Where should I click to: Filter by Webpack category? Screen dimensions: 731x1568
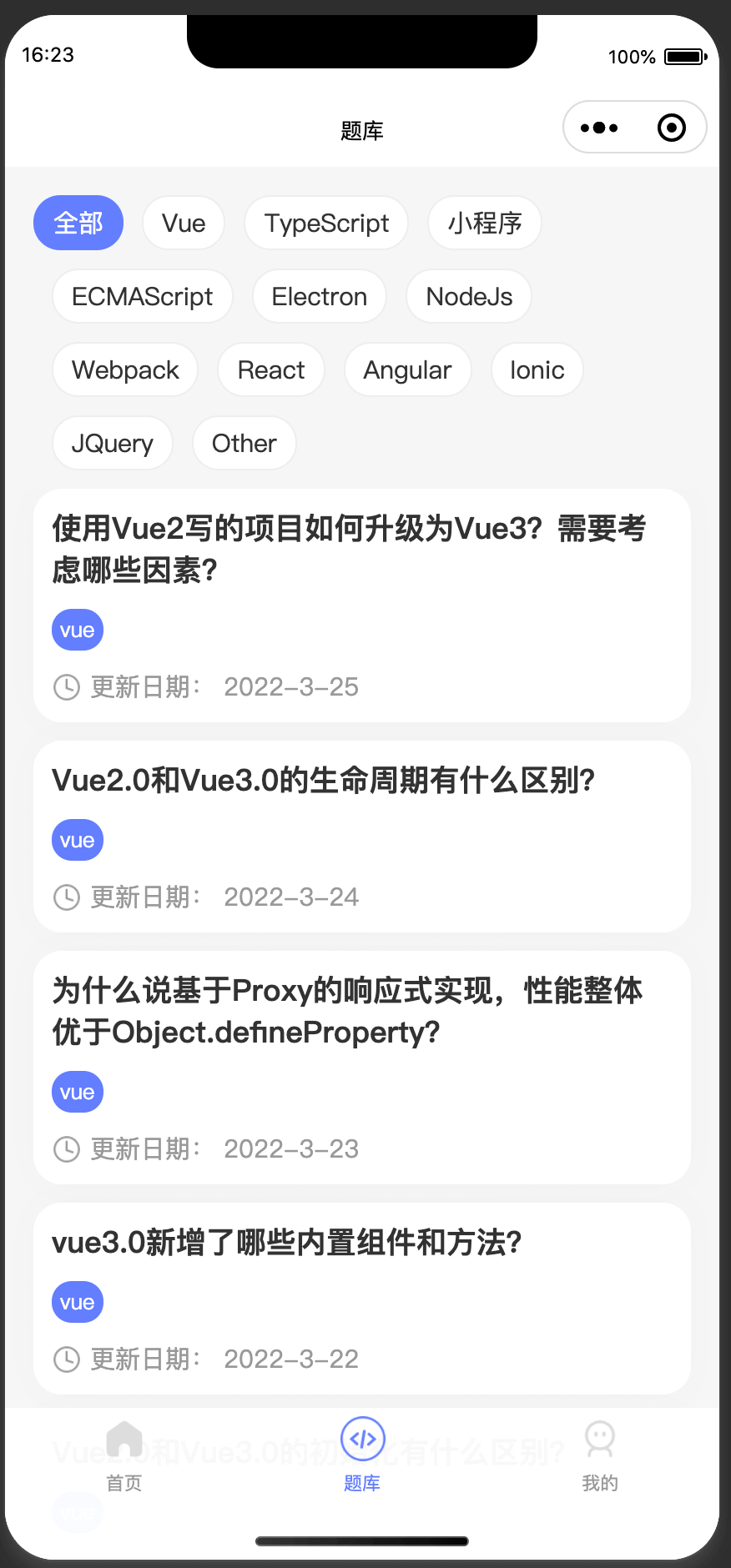pyautogui.click(x=125, y=369)
